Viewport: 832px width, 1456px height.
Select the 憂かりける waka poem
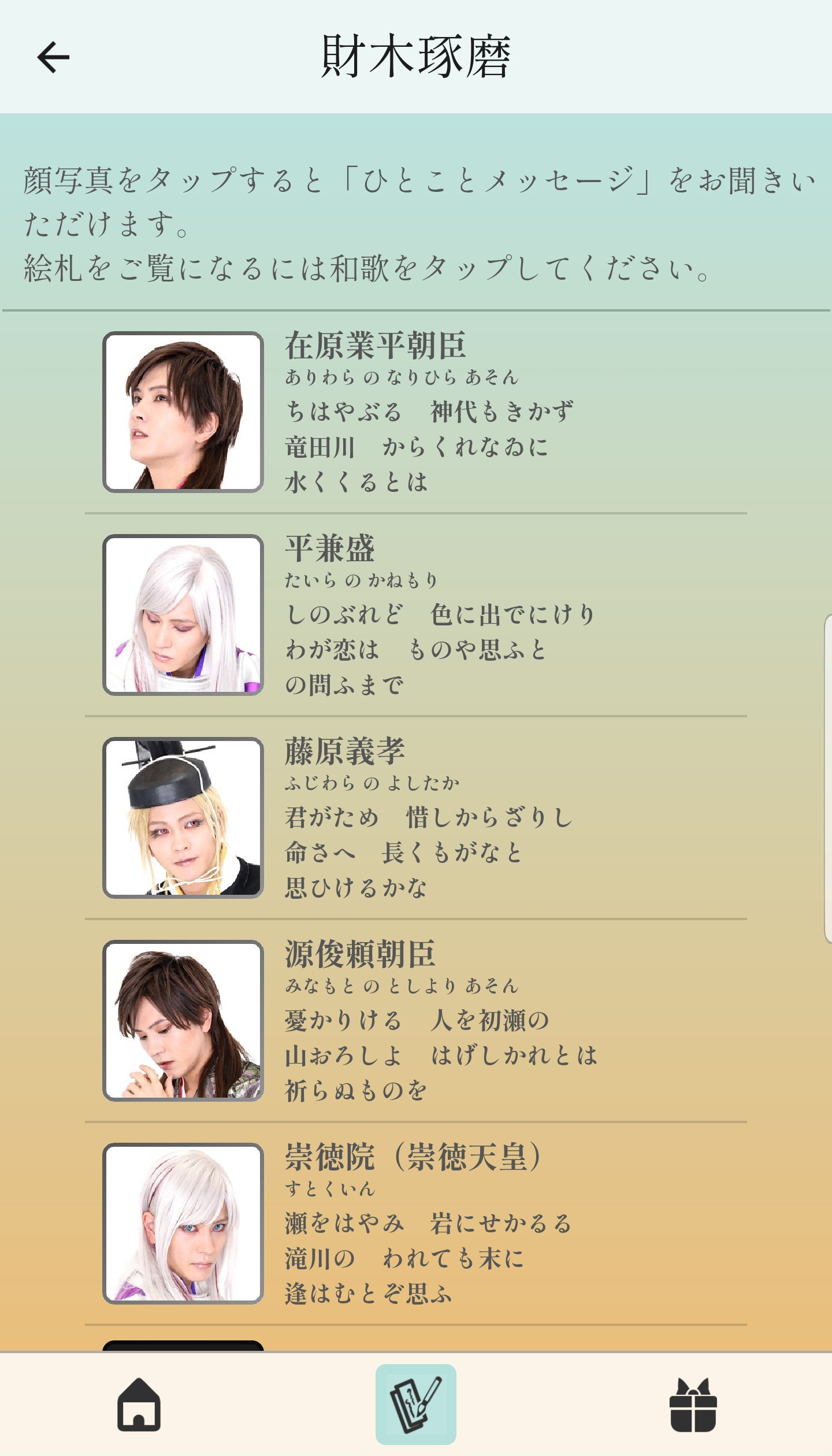click(x=440, y=1055)
